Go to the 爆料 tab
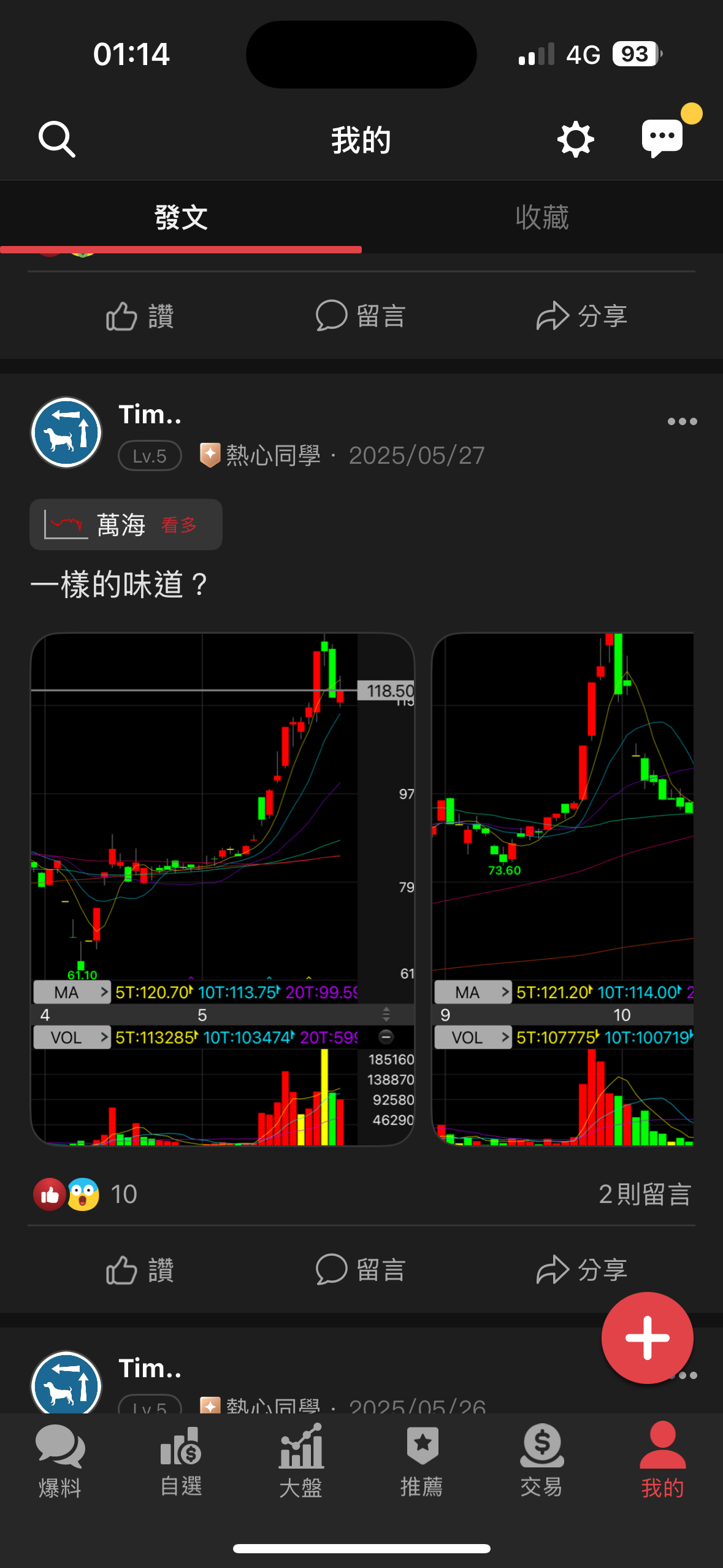 60,1461
